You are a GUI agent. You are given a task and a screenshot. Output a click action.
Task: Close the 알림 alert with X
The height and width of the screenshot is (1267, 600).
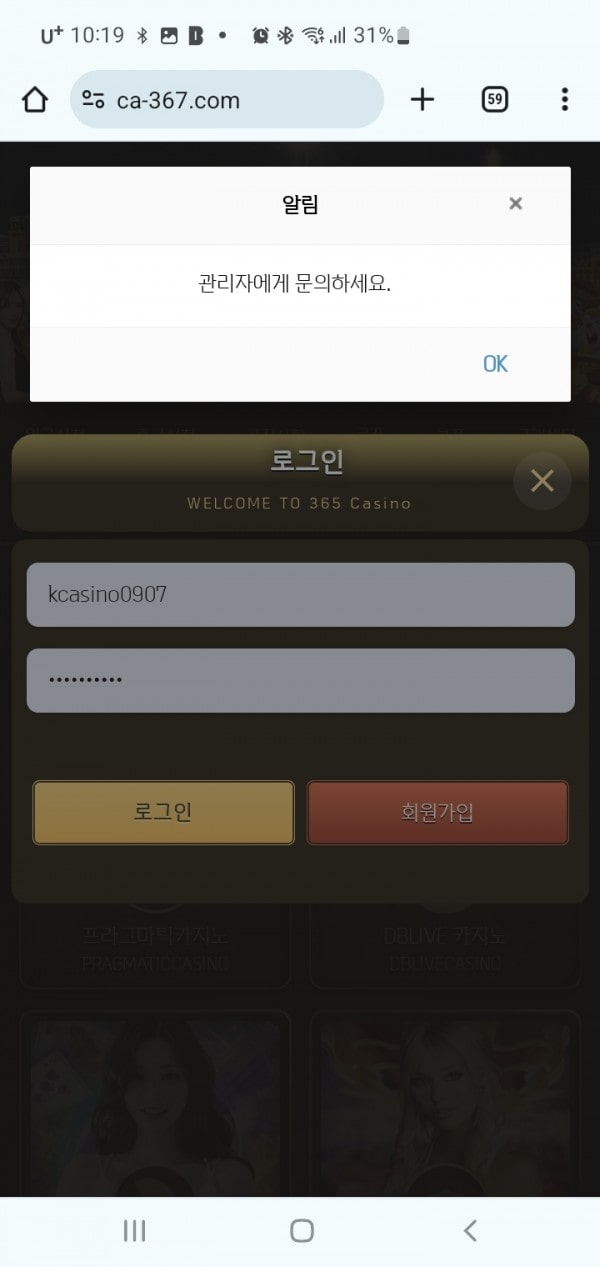(515, 204)
